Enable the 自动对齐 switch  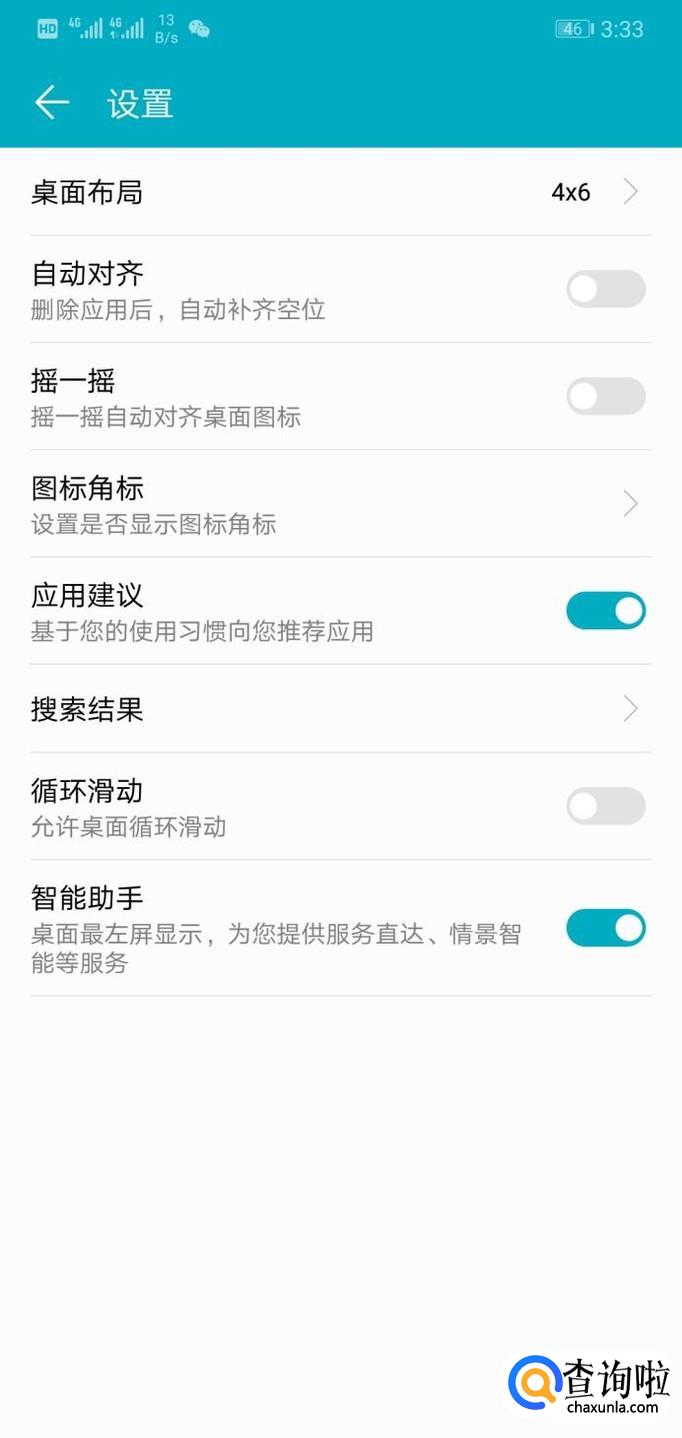click(x=605, y=289)
